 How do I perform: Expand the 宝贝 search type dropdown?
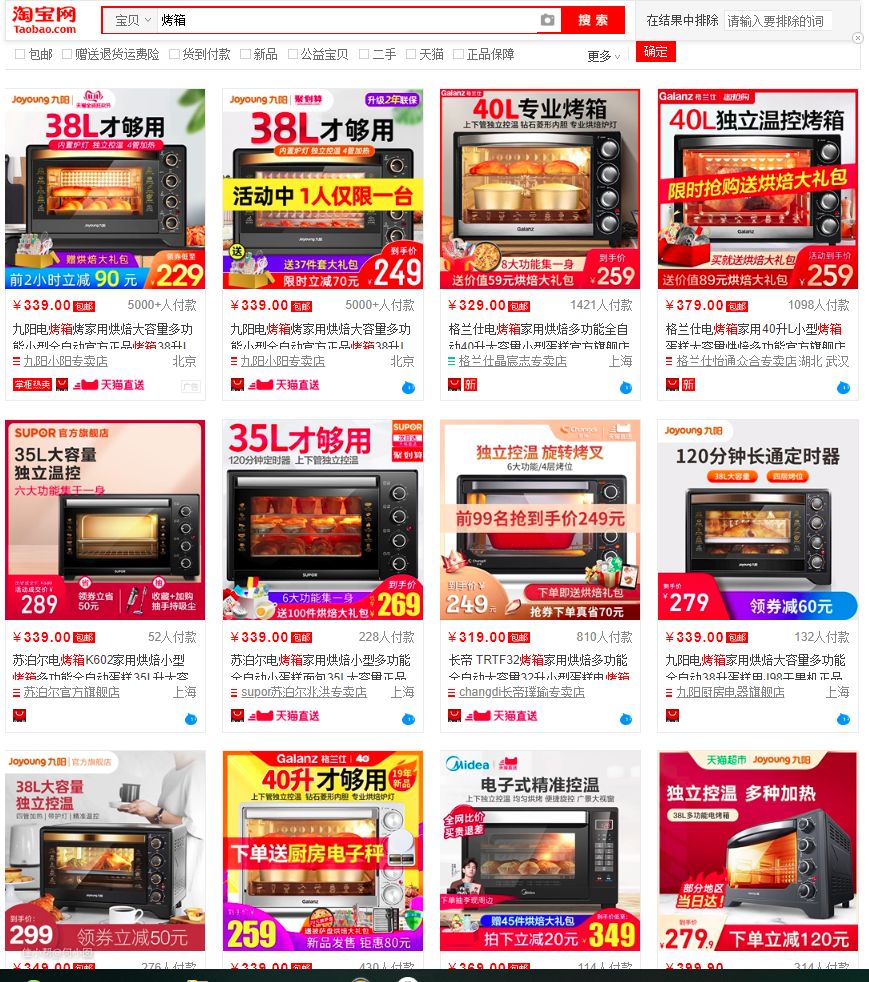tap(132, 20)
